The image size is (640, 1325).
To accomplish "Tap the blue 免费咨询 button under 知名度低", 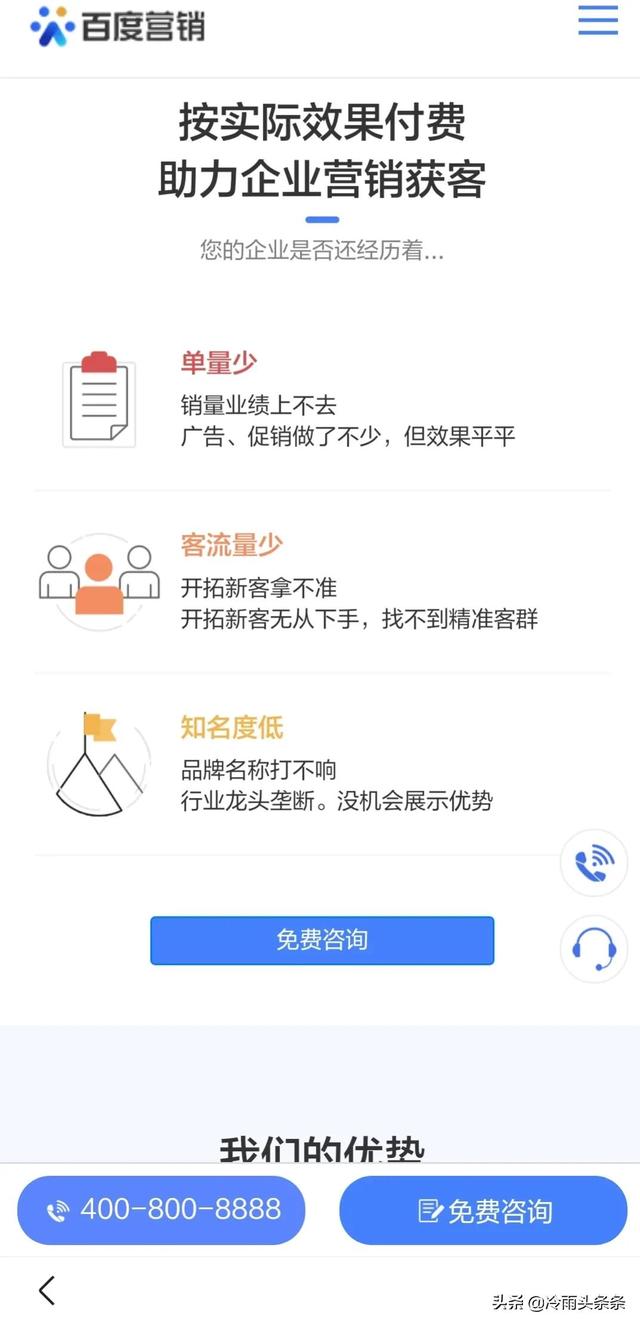I will [322, 940].
